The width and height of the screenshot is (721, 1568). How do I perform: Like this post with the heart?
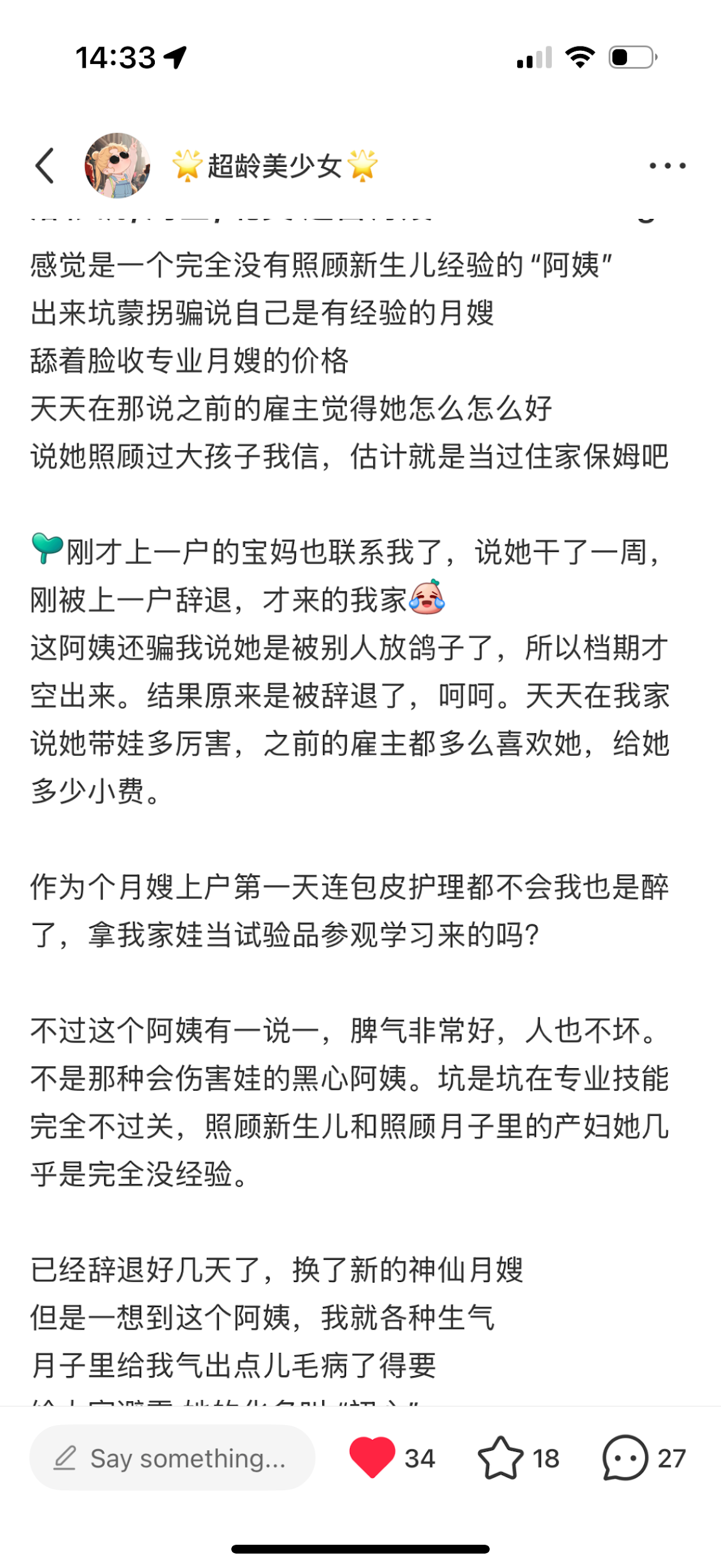pyautogui.click(x=372, y=1457)
